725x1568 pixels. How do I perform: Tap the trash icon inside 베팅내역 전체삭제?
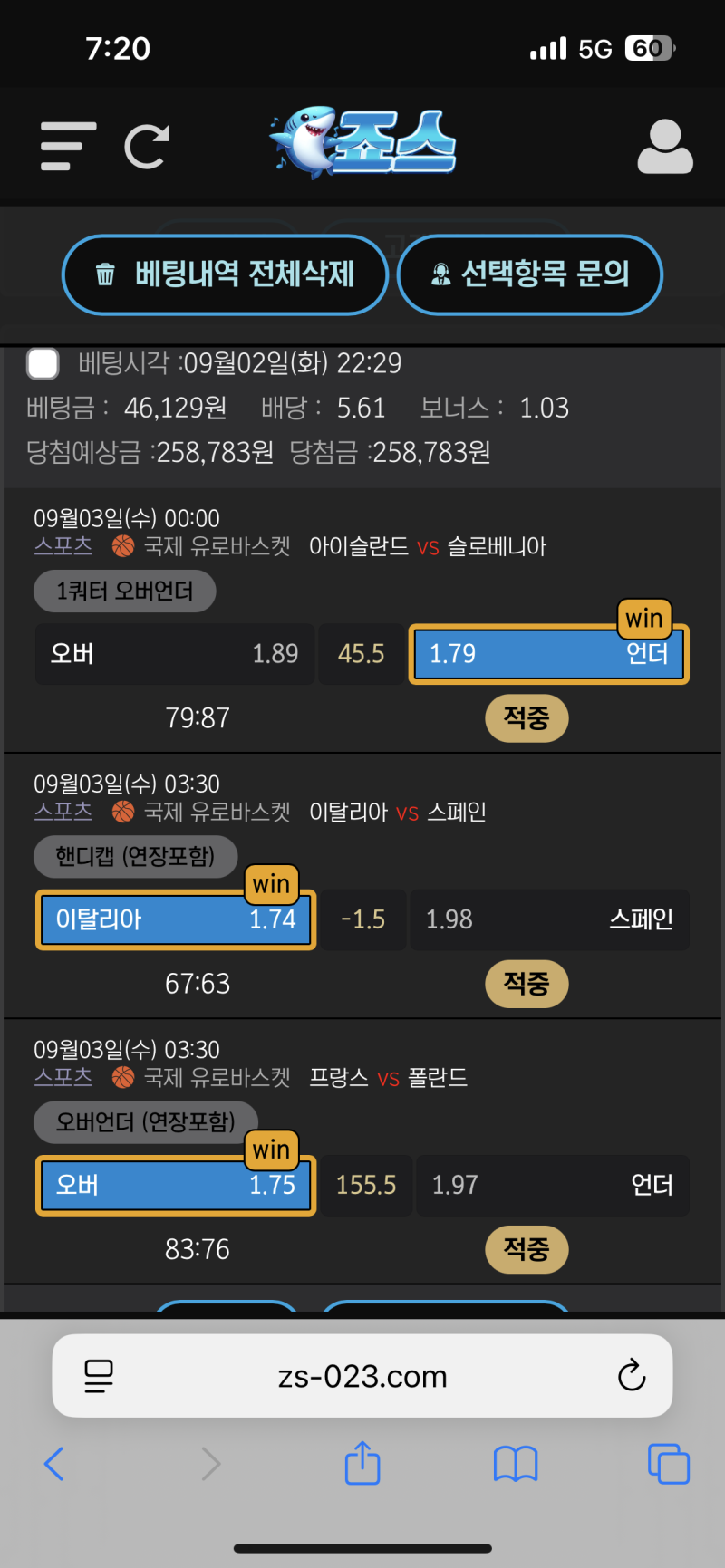point(104,274)
